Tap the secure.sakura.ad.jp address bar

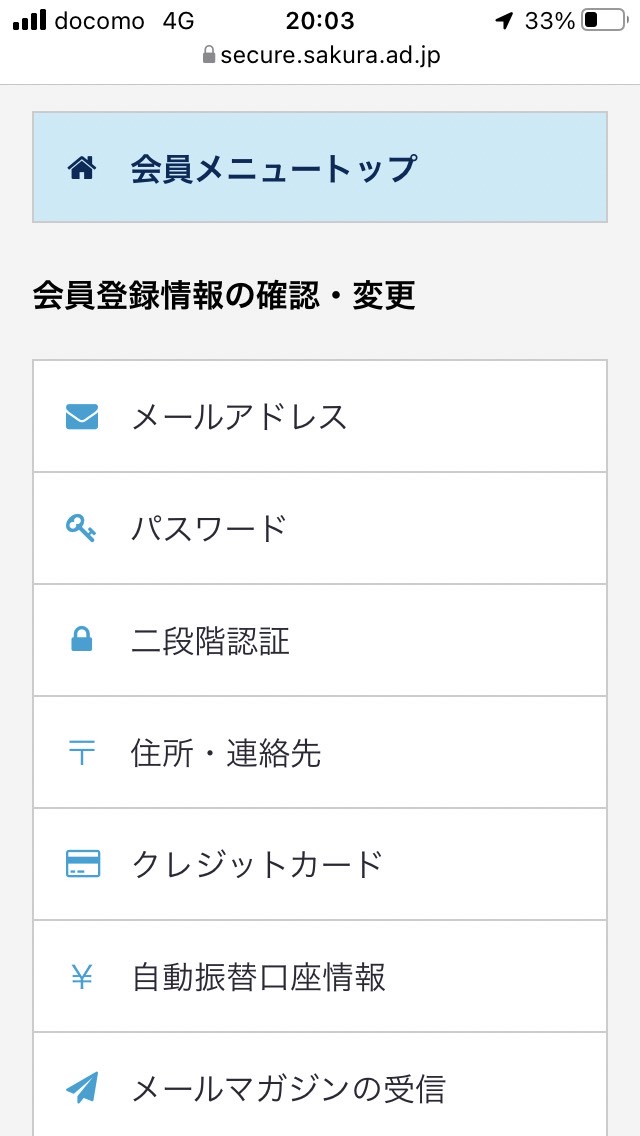[x=321, y=56]
